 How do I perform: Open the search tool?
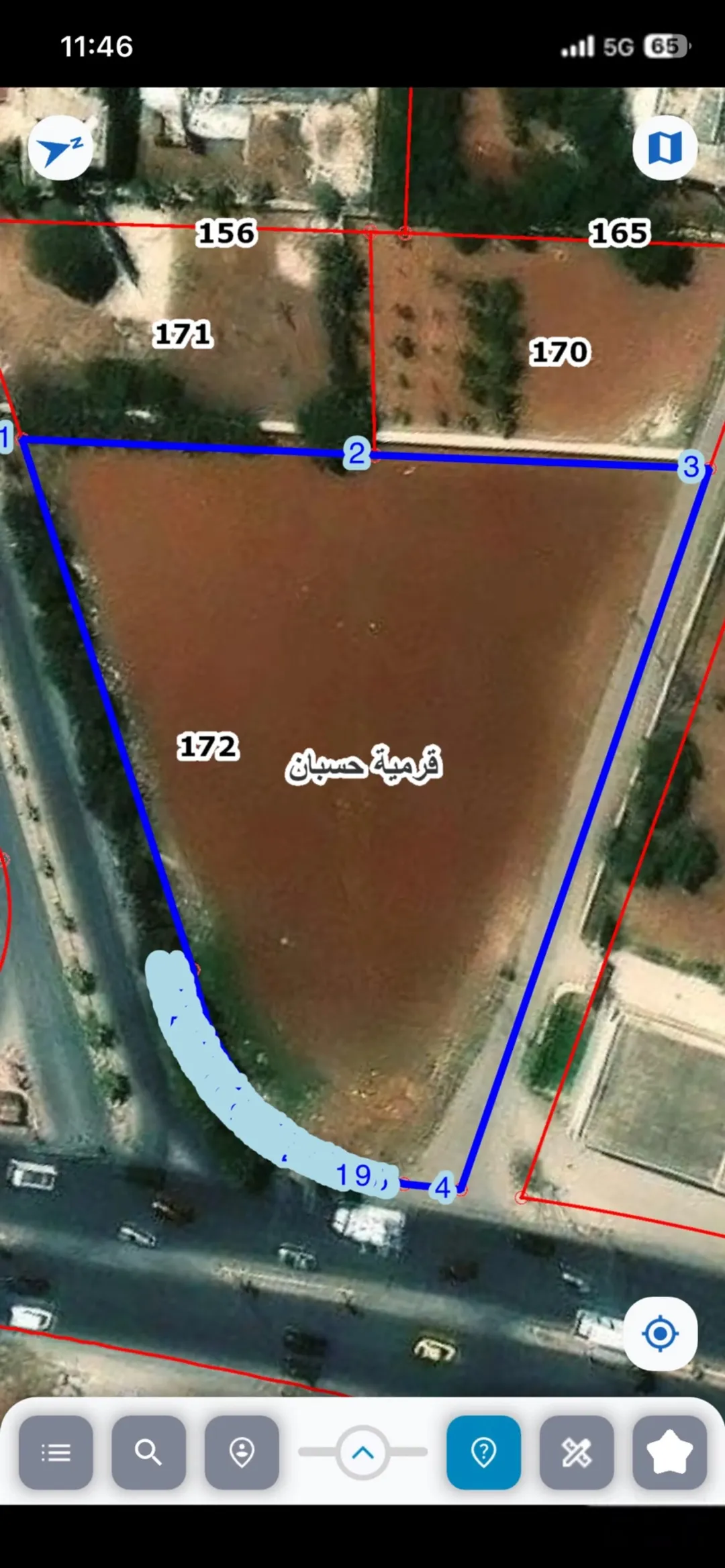[x=148, y=1453]
